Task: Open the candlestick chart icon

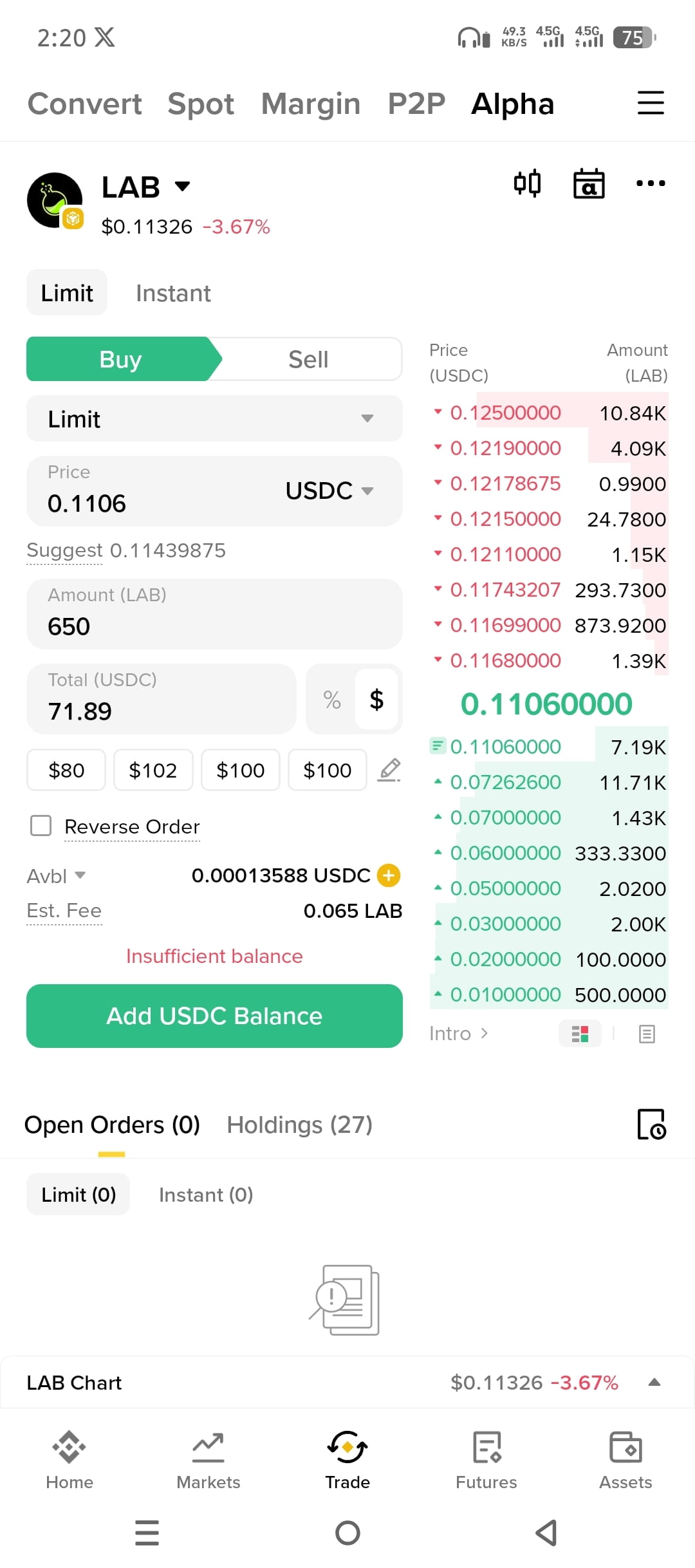Action: coord(527,184)
